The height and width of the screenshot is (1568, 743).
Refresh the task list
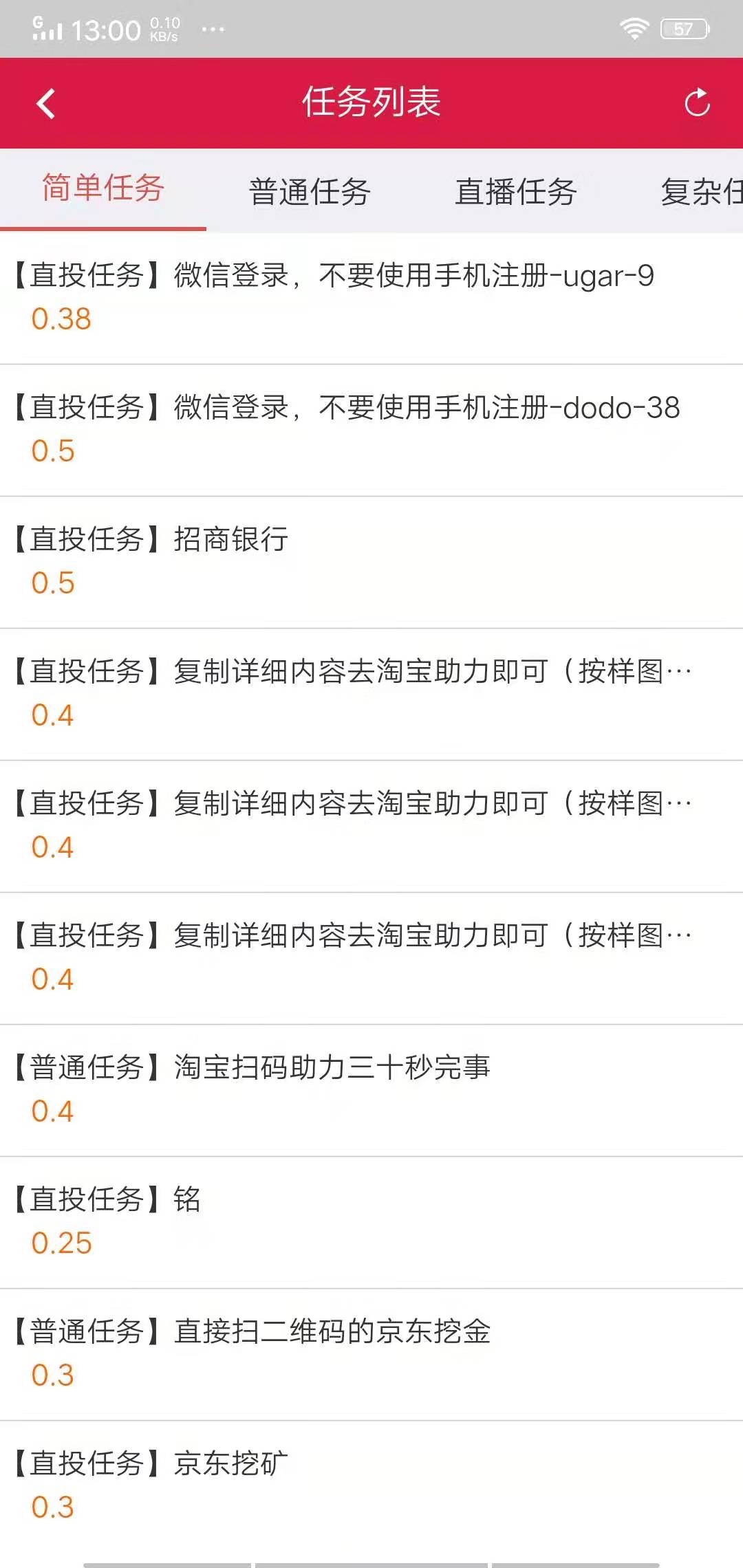click(x=696, y=103)
